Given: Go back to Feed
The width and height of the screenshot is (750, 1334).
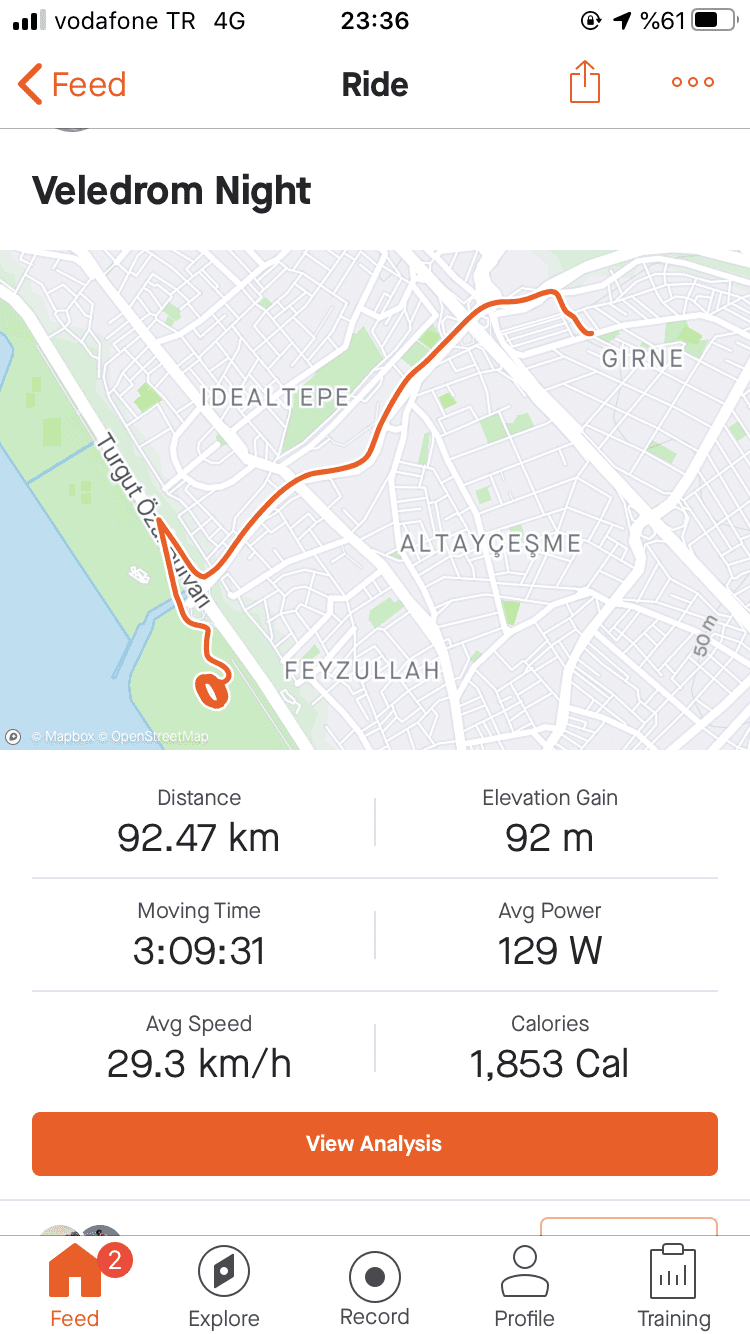Looking at the screenshot, I should [72, 84].
